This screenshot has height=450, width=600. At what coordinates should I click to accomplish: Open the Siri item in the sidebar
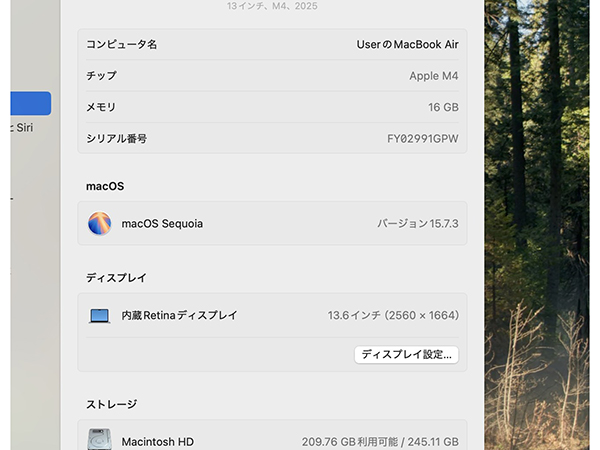tap(25, 128)
